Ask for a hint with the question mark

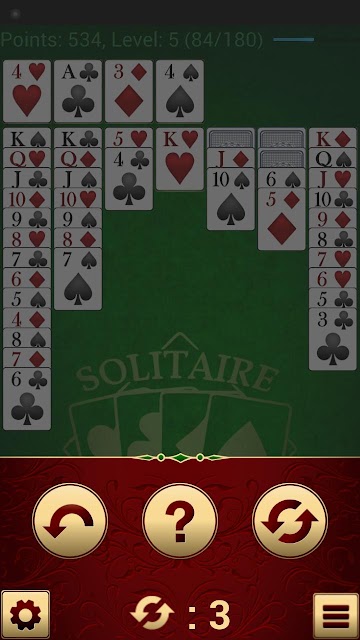pyautogui.click(x=180, y=521)
